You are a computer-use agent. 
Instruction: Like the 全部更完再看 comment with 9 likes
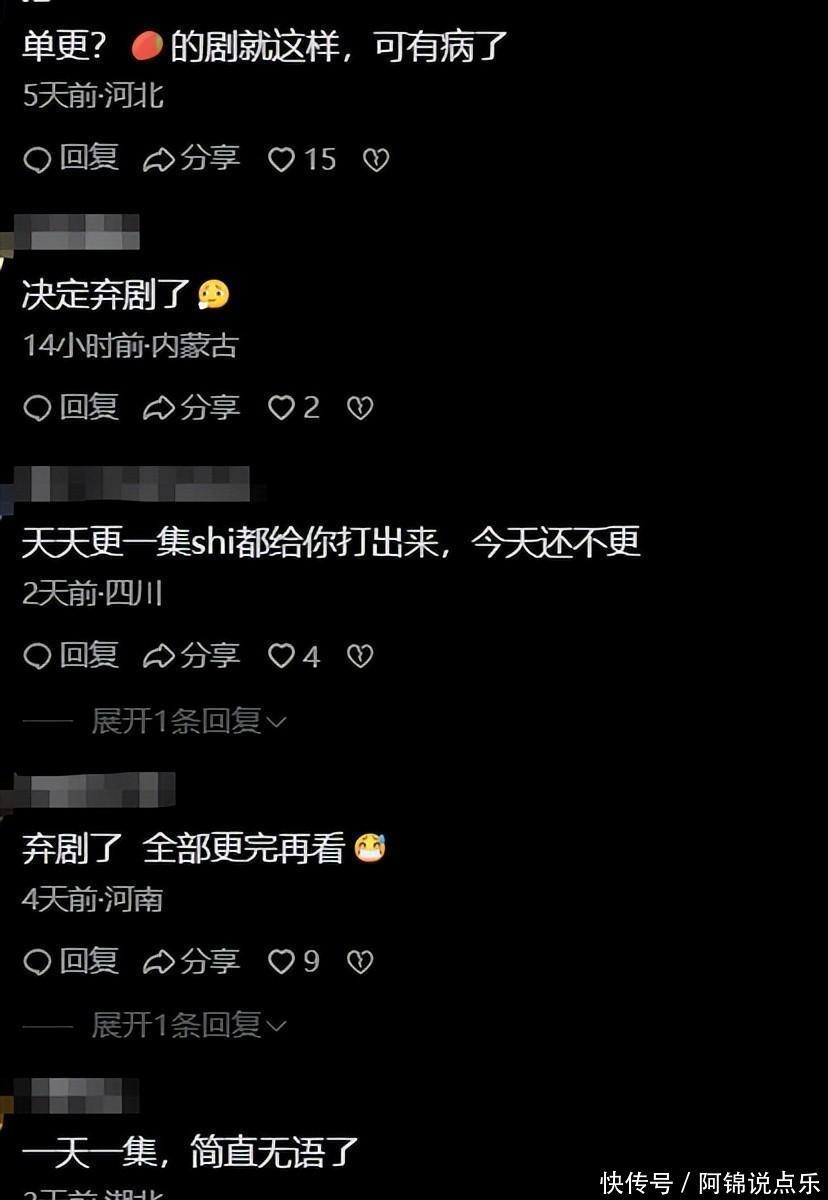point(294,961)
